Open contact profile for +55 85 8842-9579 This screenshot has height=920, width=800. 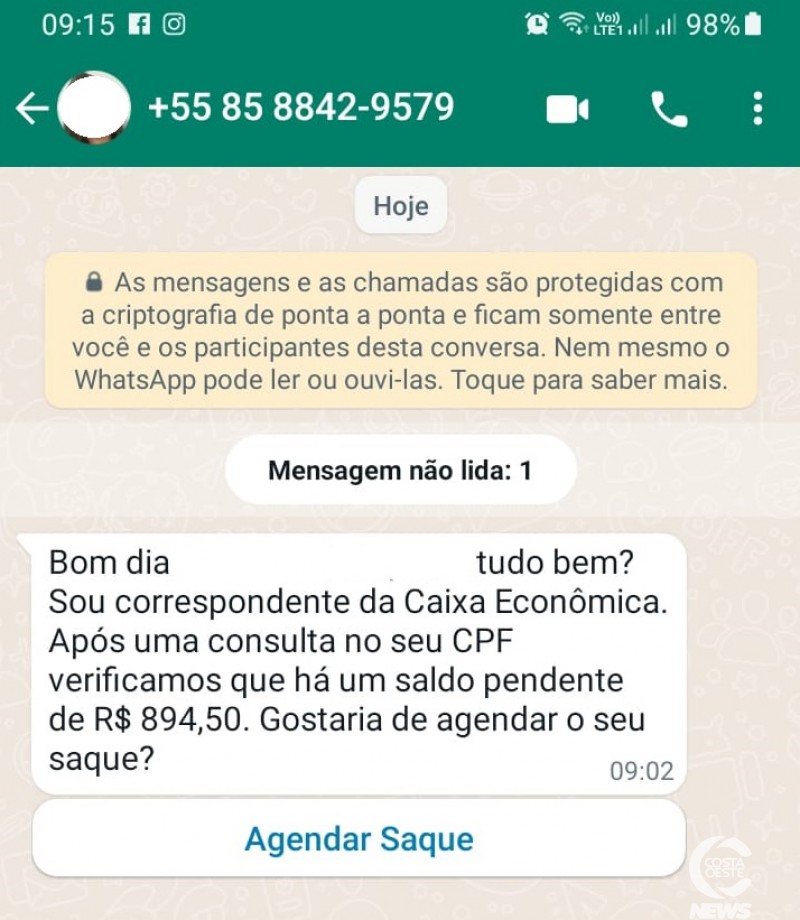300,107
